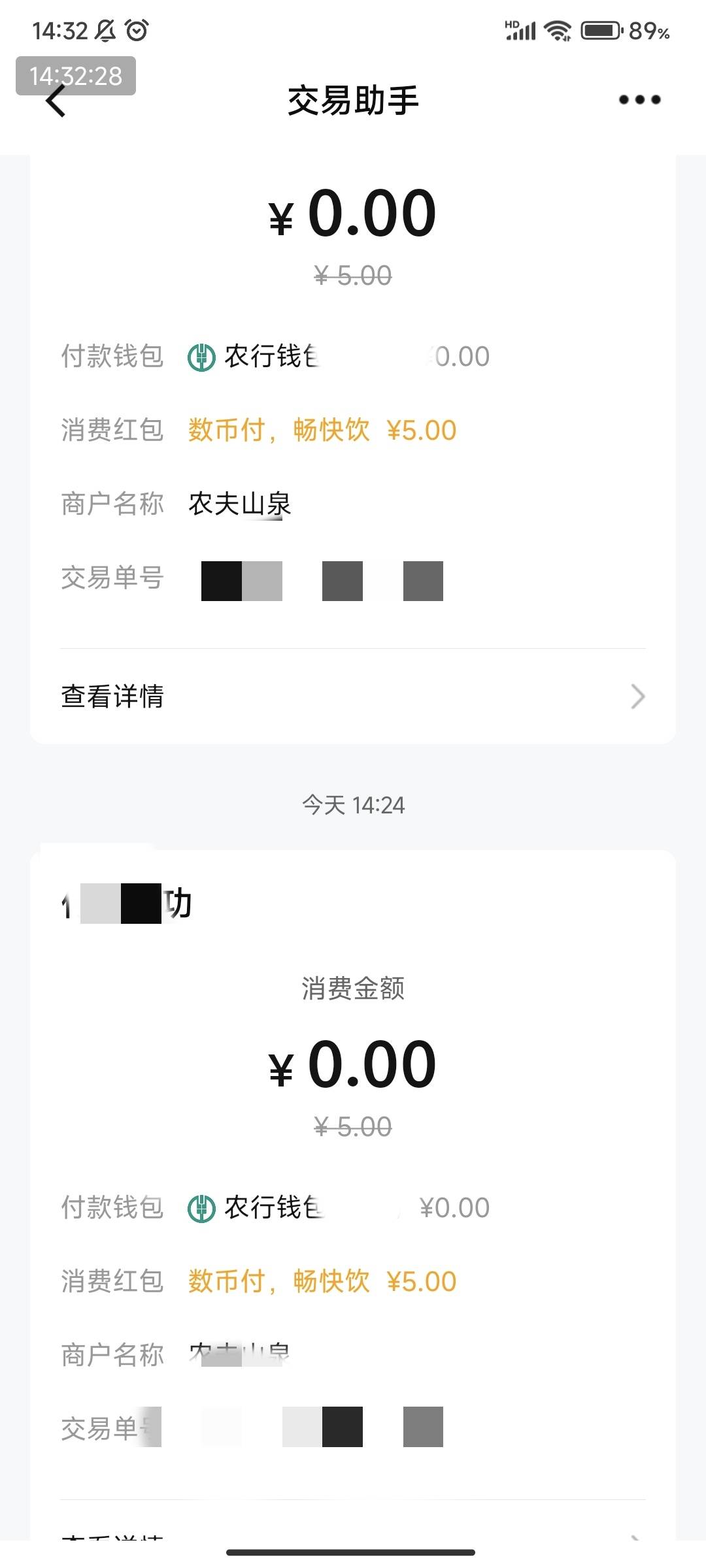
Task: Go back from 交易助手 page
Action: click(56, 101)
